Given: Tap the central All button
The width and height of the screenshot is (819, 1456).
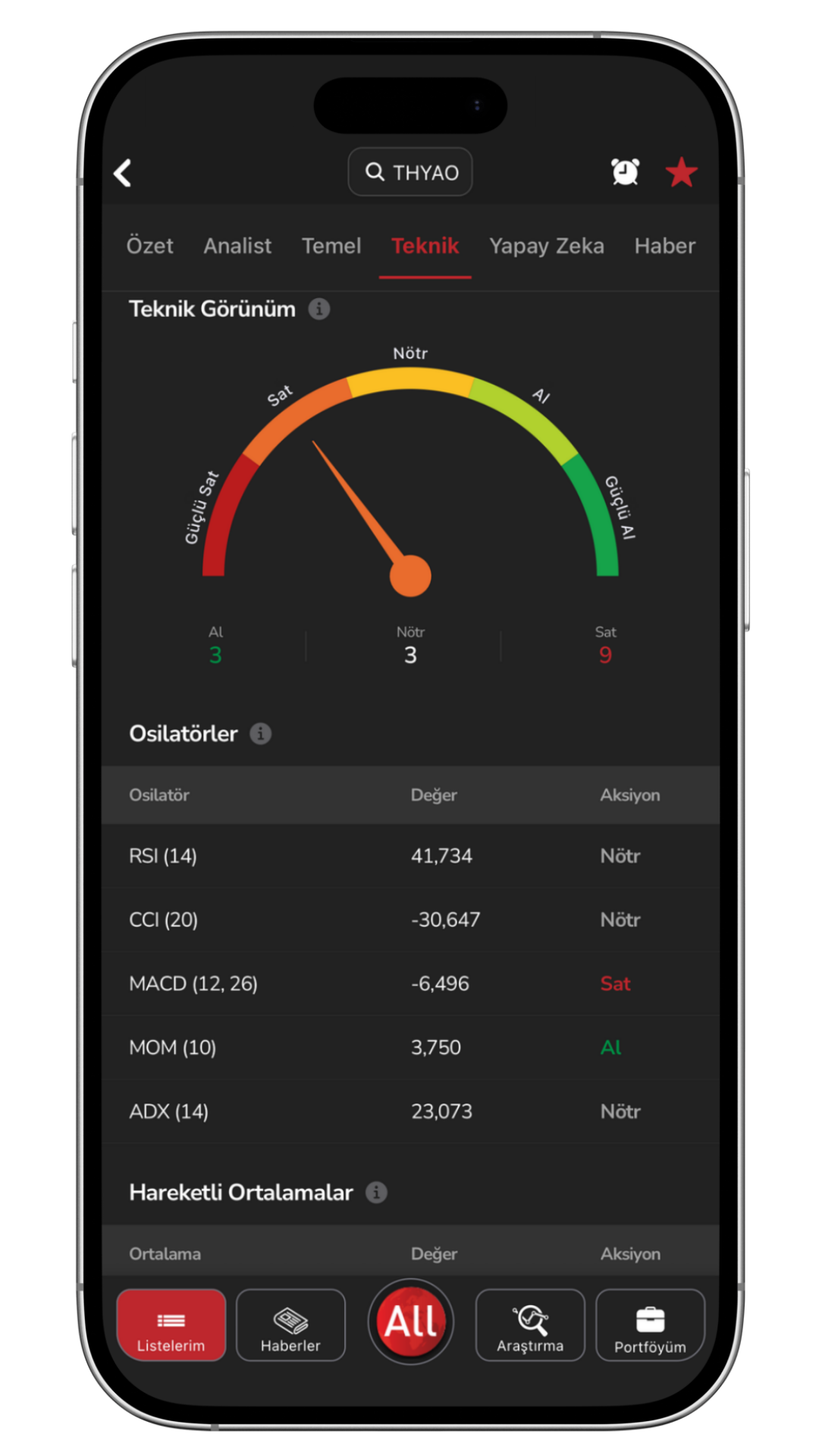Looking at the screenshot, I should 410,1322.
